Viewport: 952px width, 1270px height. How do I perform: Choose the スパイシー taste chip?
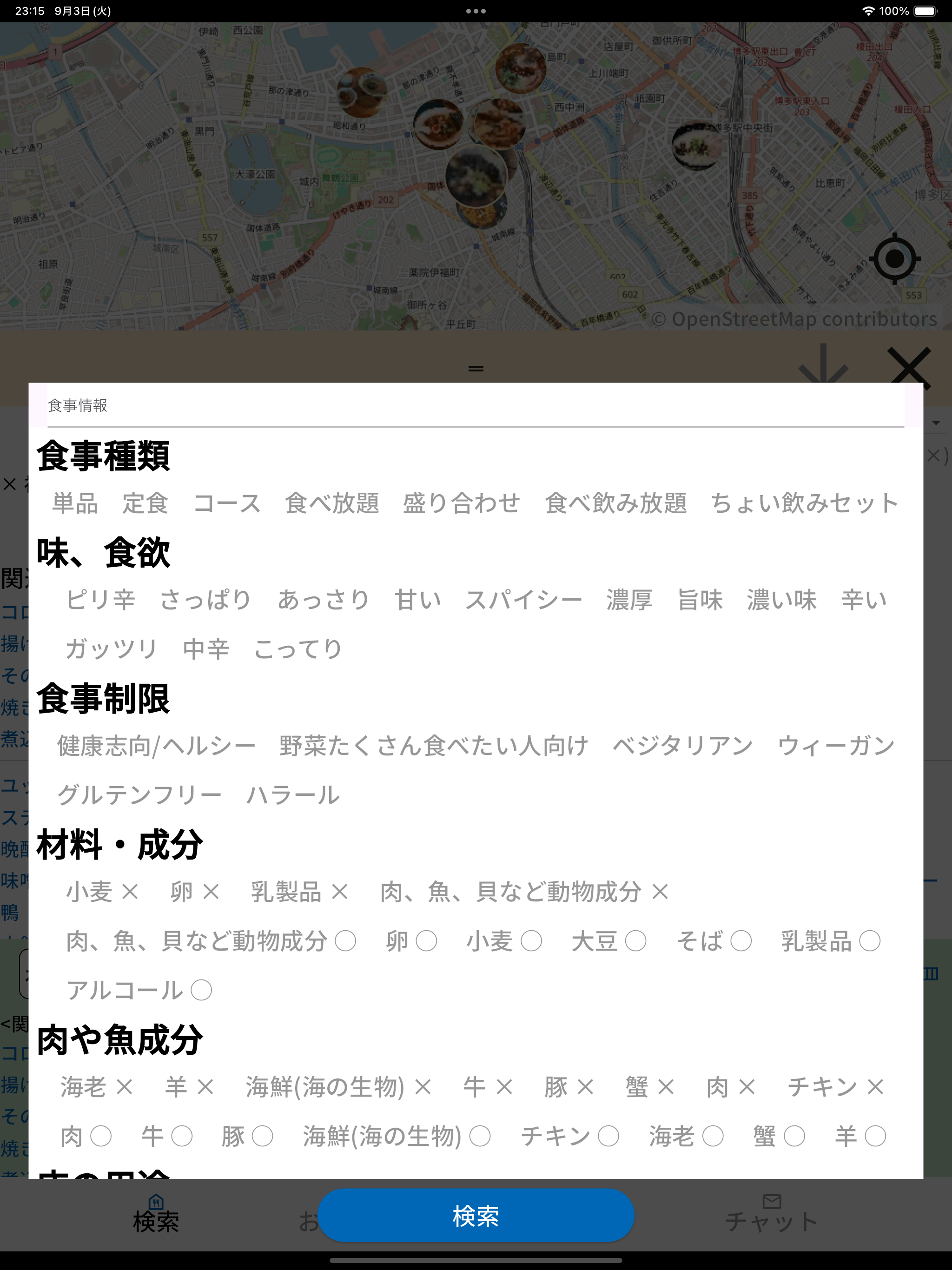pos(523,600)
